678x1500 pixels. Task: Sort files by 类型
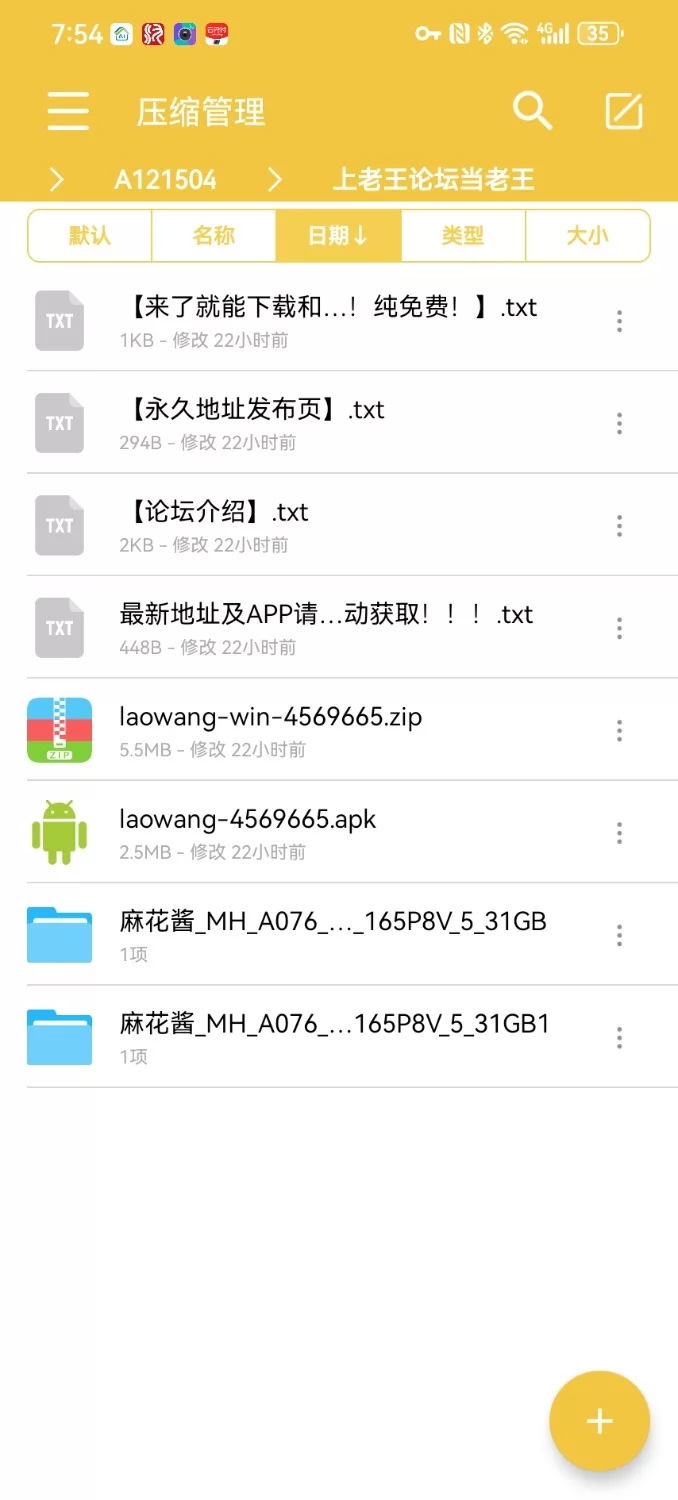pyautogui.click(x=463, y=236)
